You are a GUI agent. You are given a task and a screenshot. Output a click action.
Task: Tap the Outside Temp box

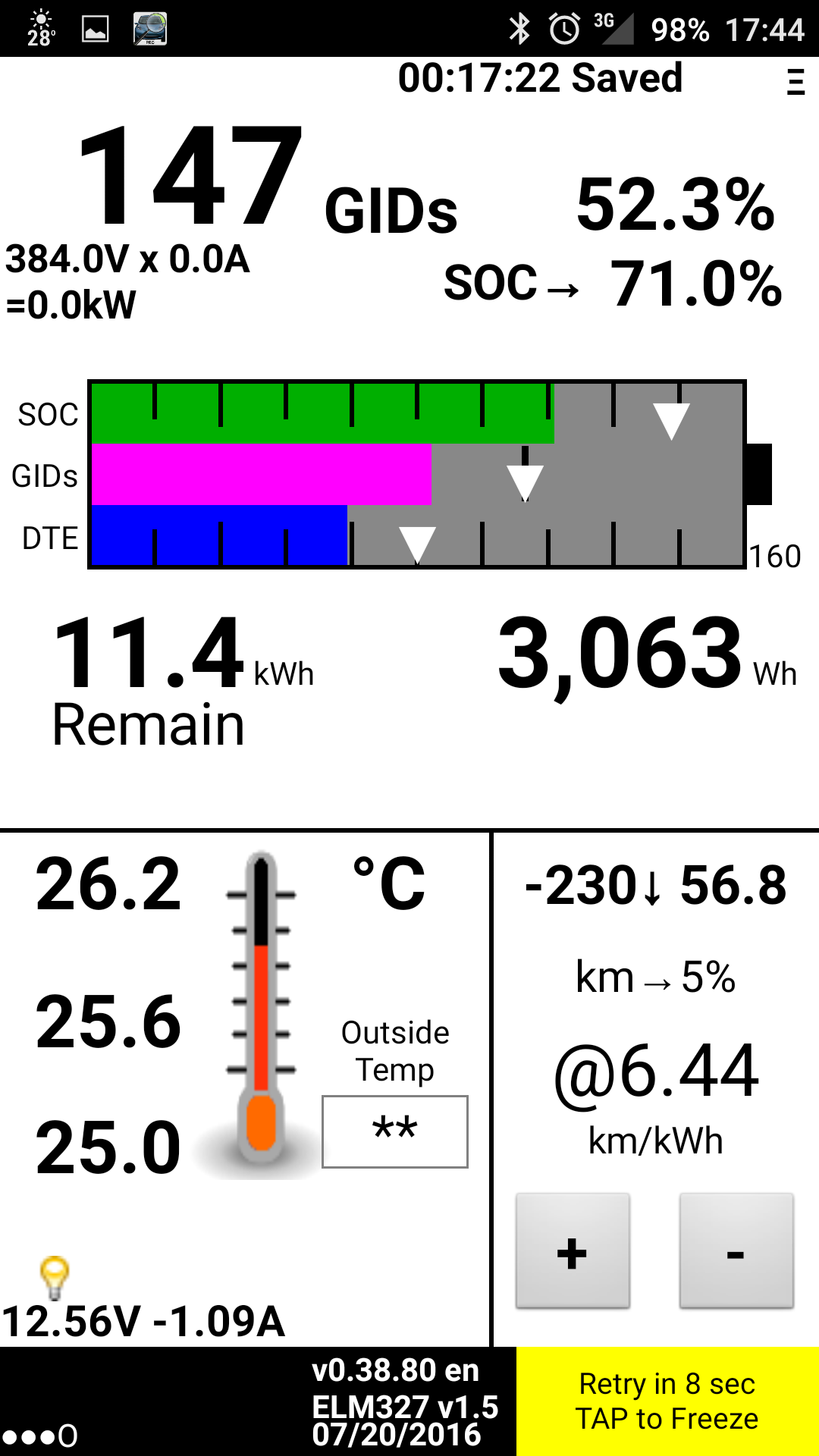(394, 1131)
